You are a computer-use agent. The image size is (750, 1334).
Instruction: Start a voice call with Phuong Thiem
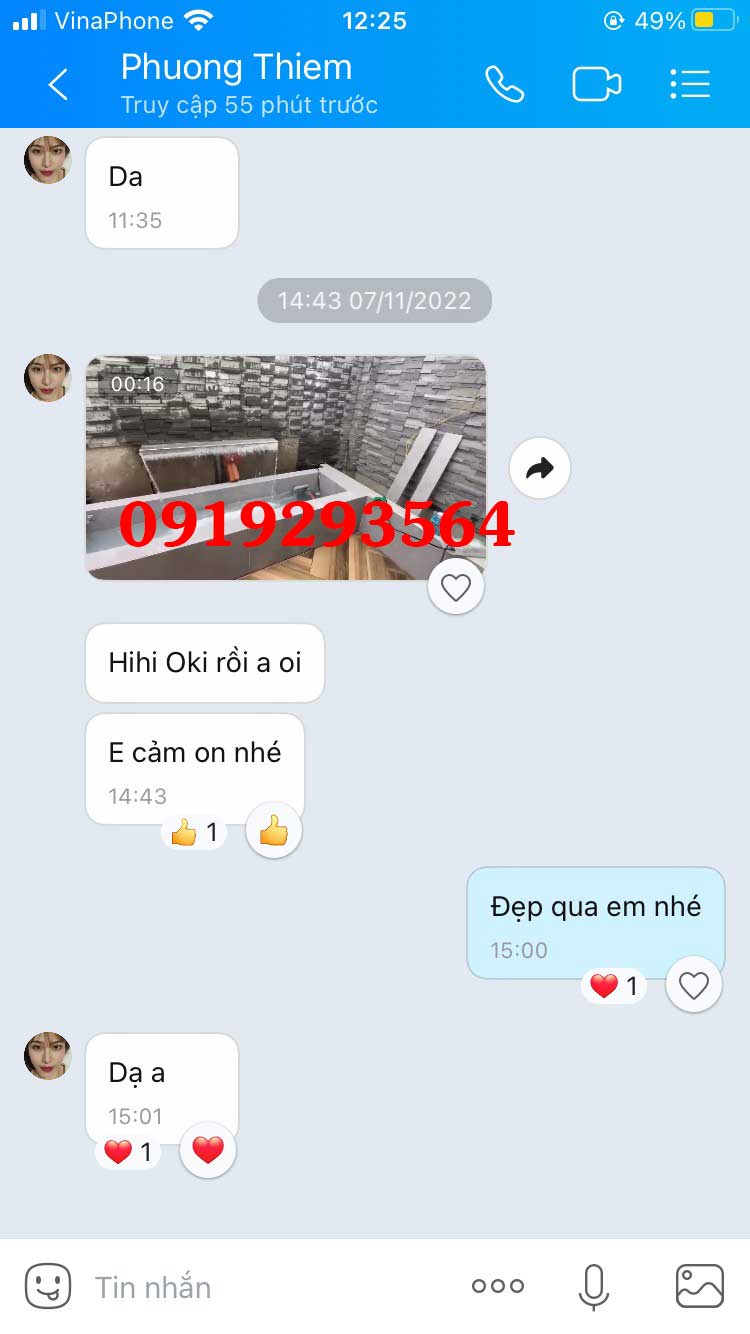point(504,85)
